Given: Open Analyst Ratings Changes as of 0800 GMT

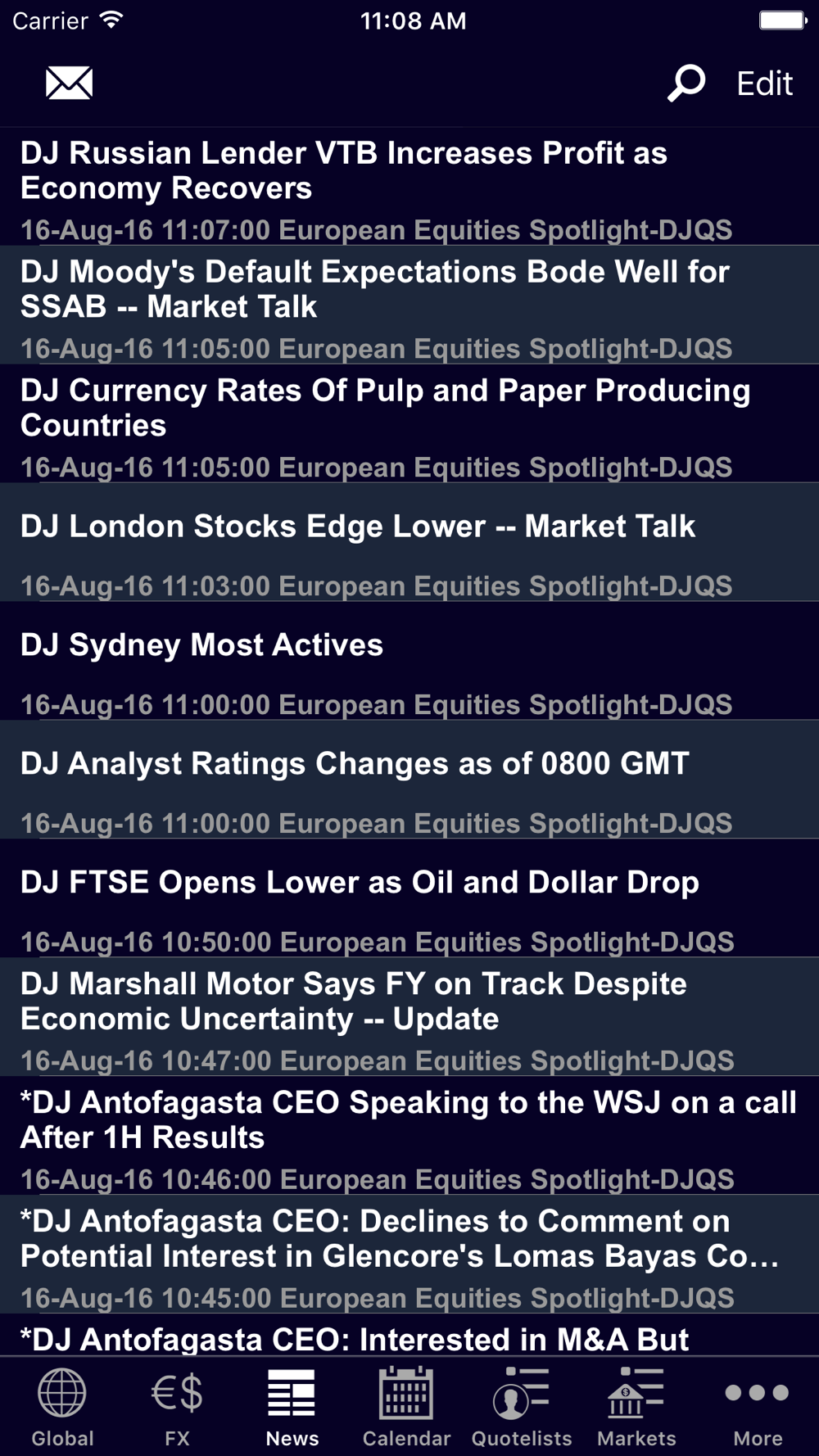Looking at the screenshot, I should click(409, 780).
